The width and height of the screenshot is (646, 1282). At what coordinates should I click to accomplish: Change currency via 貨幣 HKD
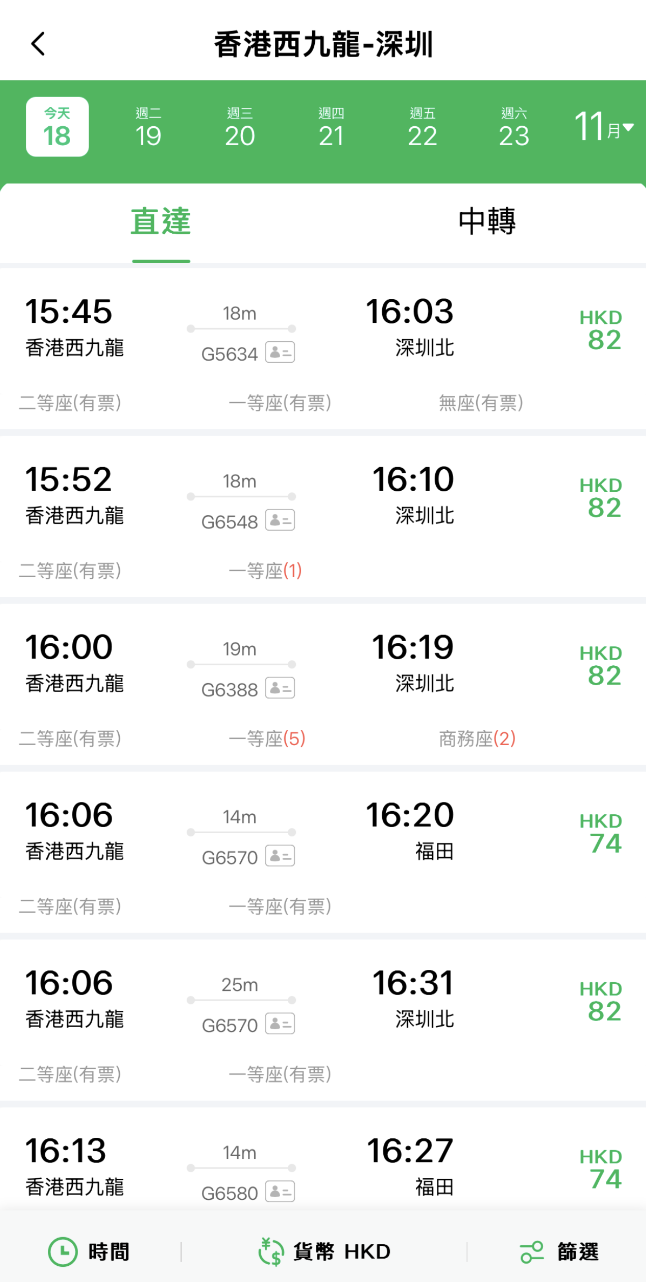324,1251
